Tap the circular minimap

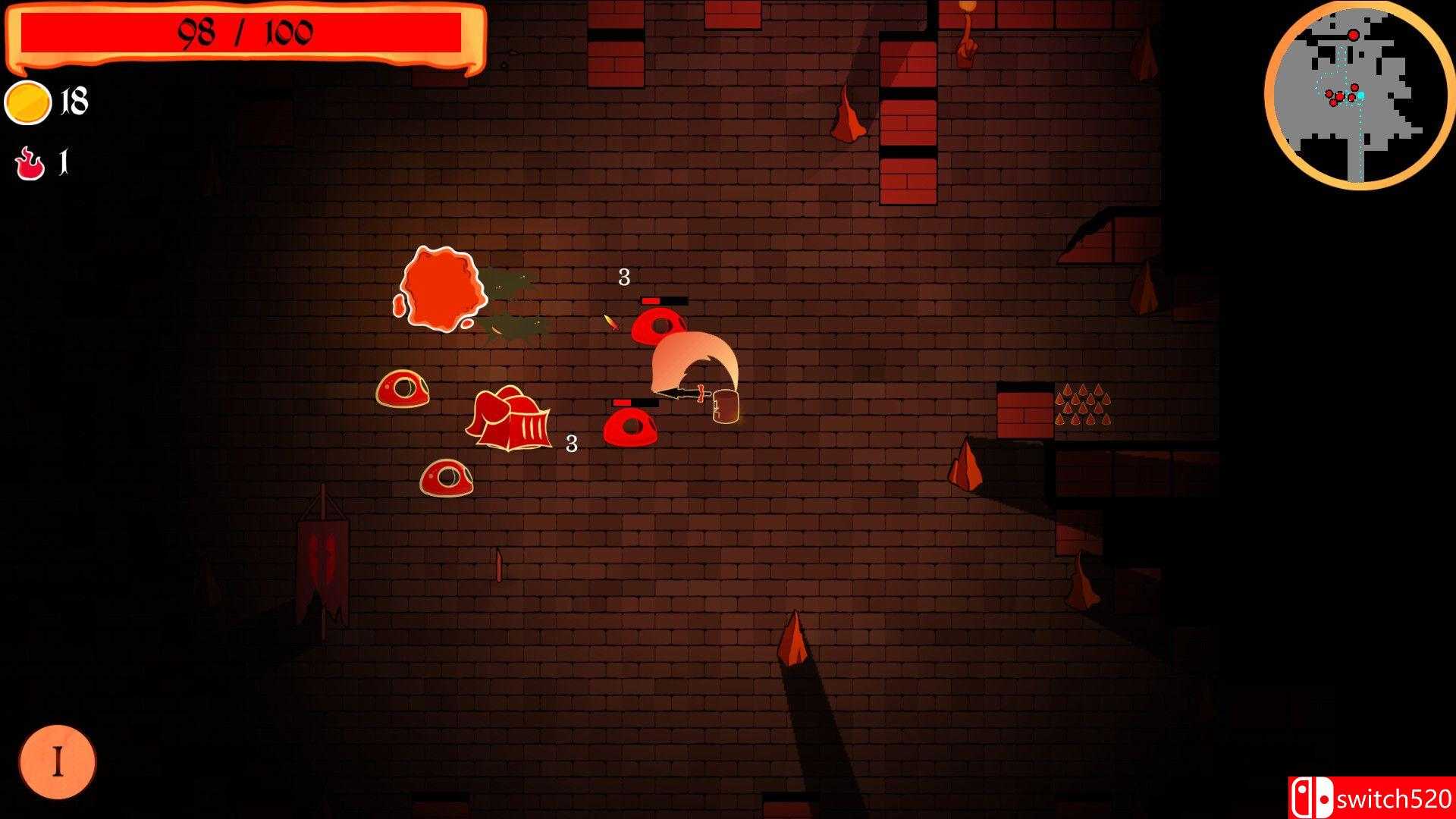1357,95
